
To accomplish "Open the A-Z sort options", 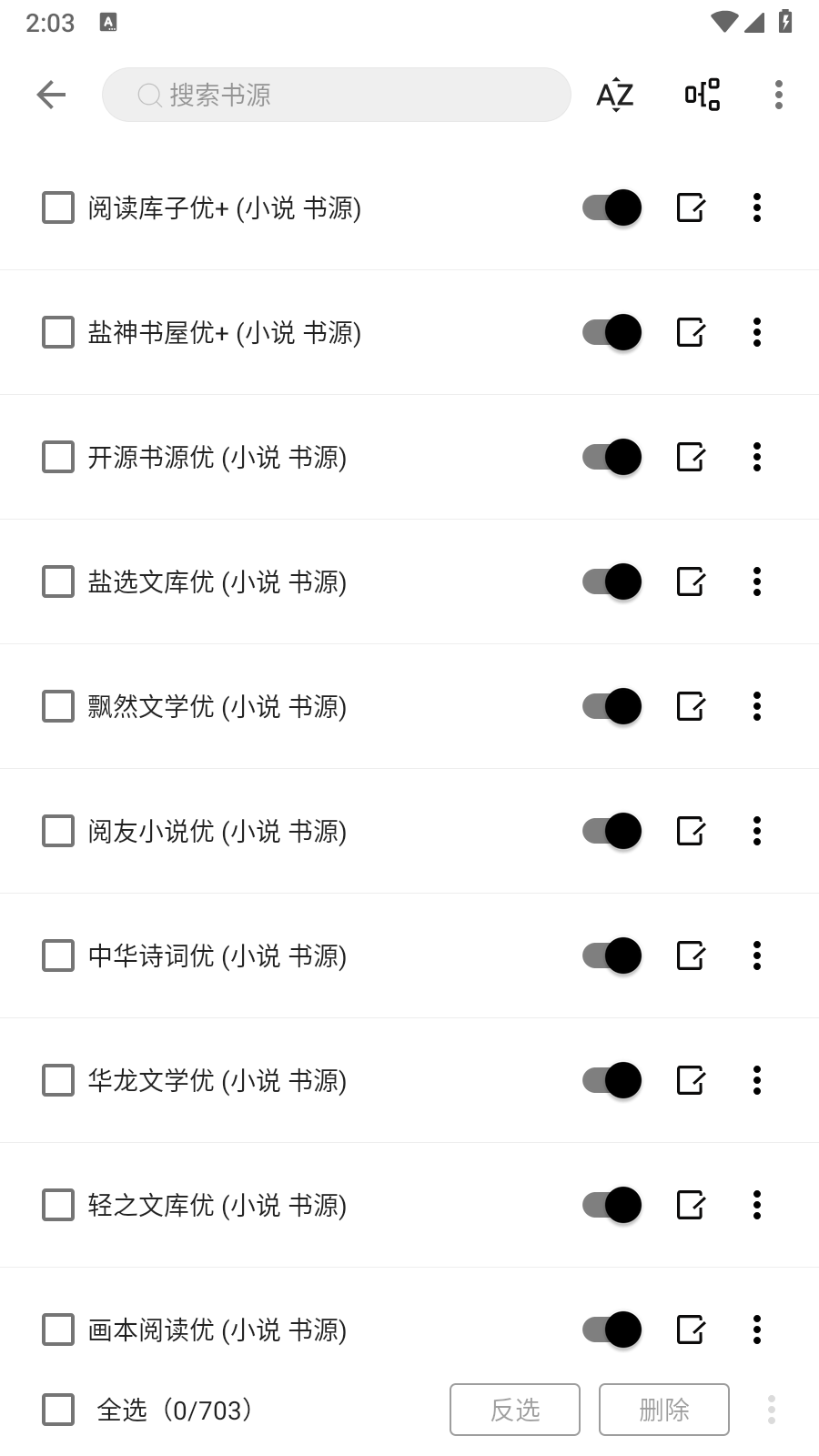I will pyautogui.click(x=613, y=94).
